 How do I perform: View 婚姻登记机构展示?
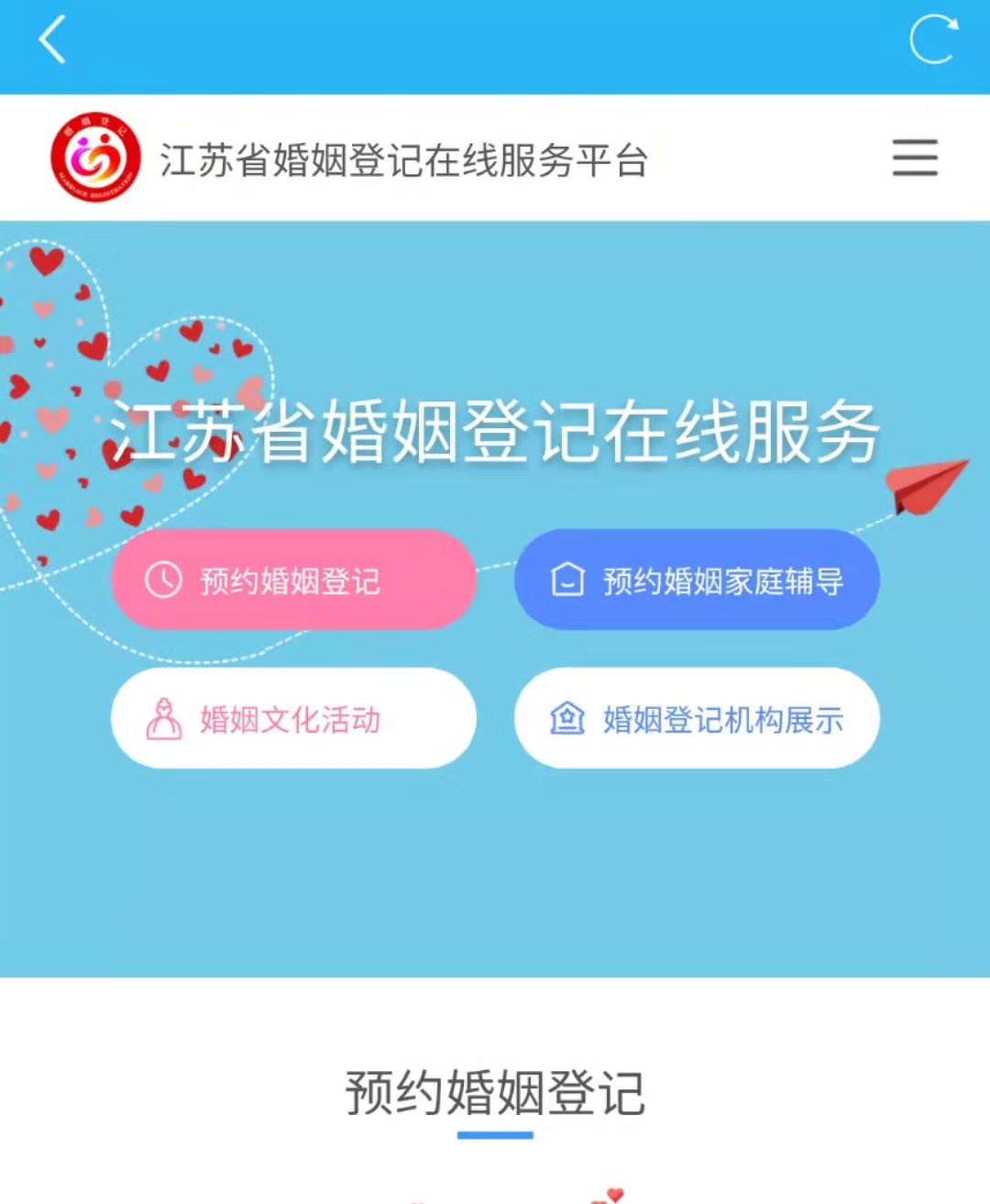coord(697,719)
